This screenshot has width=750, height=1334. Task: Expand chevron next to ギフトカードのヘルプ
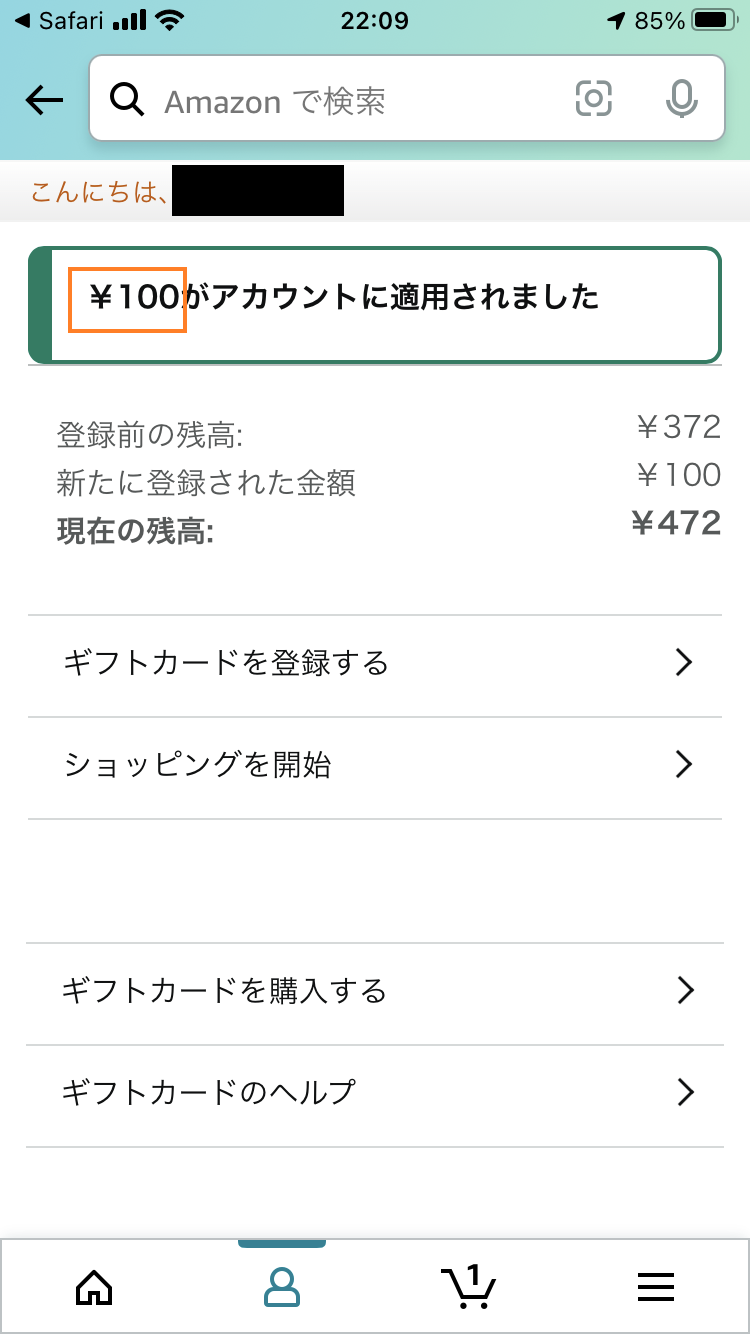(684, 1092)
